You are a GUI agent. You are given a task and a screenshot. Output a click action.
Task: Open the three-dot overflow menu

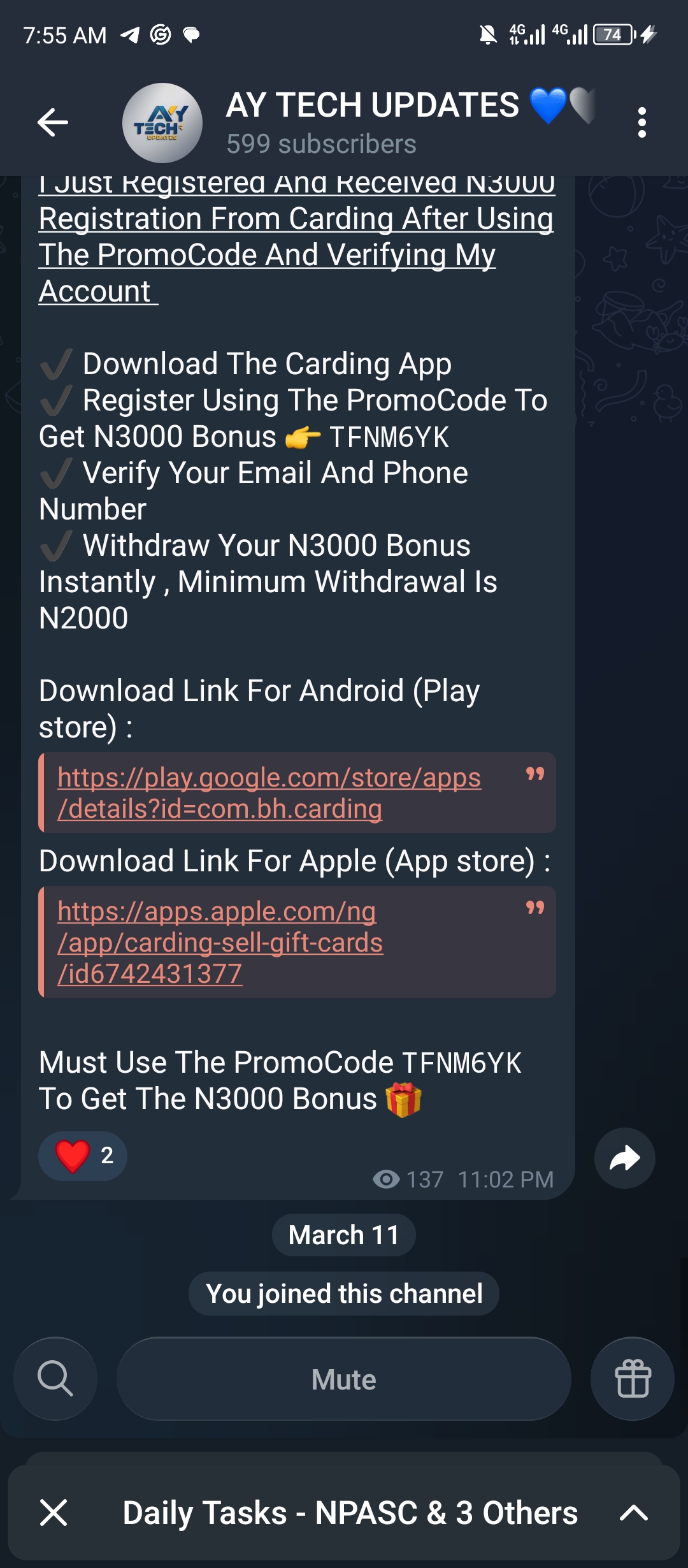coord(641,122)
